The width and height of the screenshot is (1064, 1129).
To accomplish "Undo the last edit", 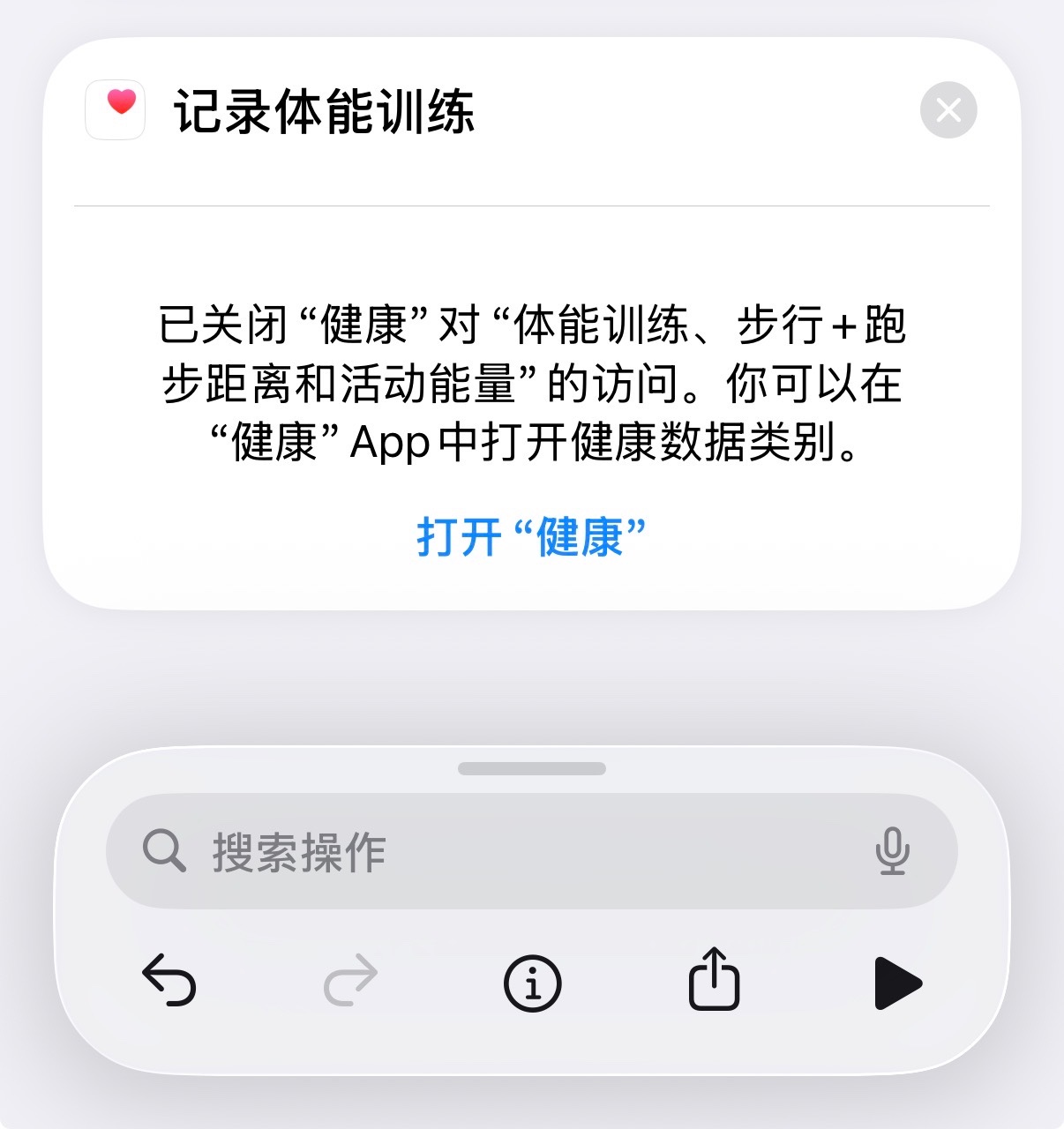I will pos(169,981).
